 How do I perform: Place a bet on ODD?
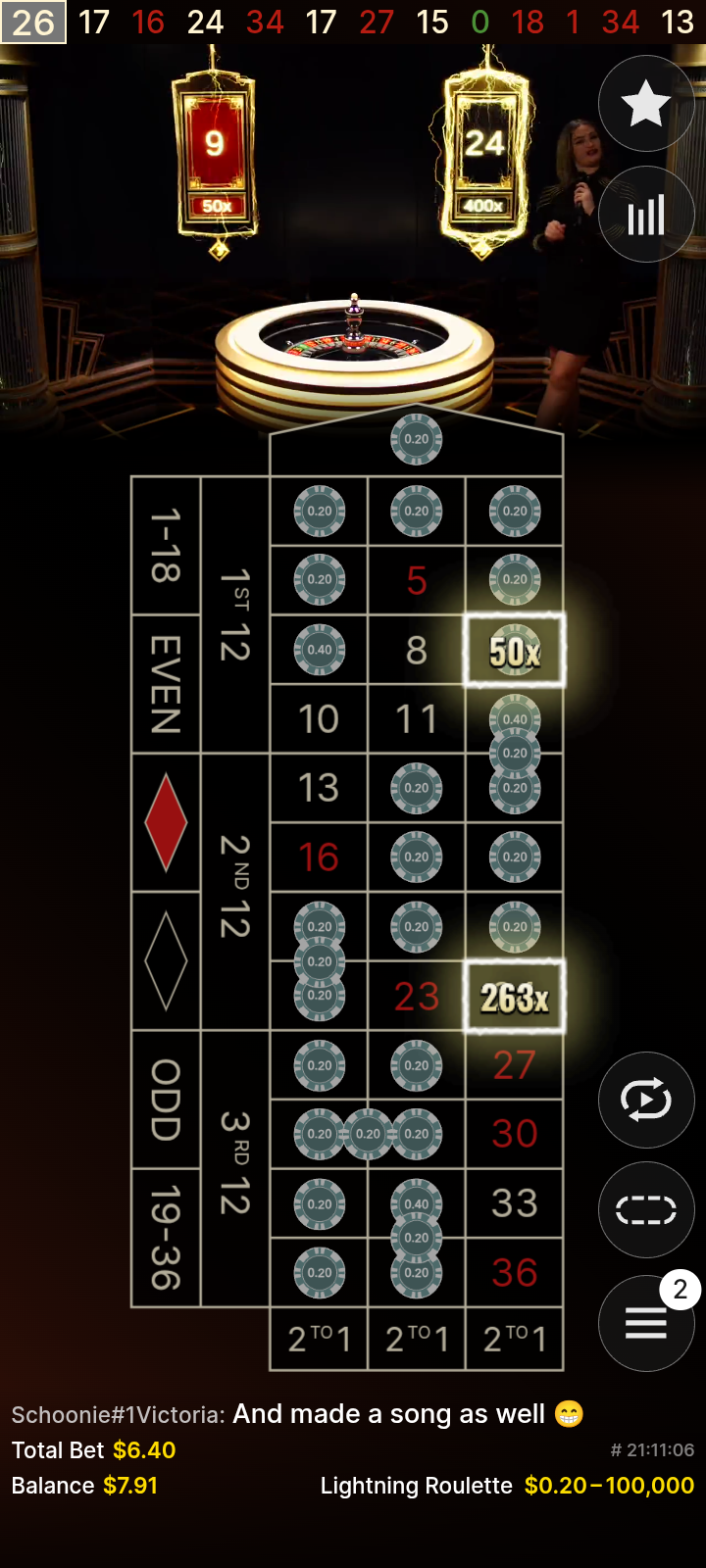tap(166, 1100)
